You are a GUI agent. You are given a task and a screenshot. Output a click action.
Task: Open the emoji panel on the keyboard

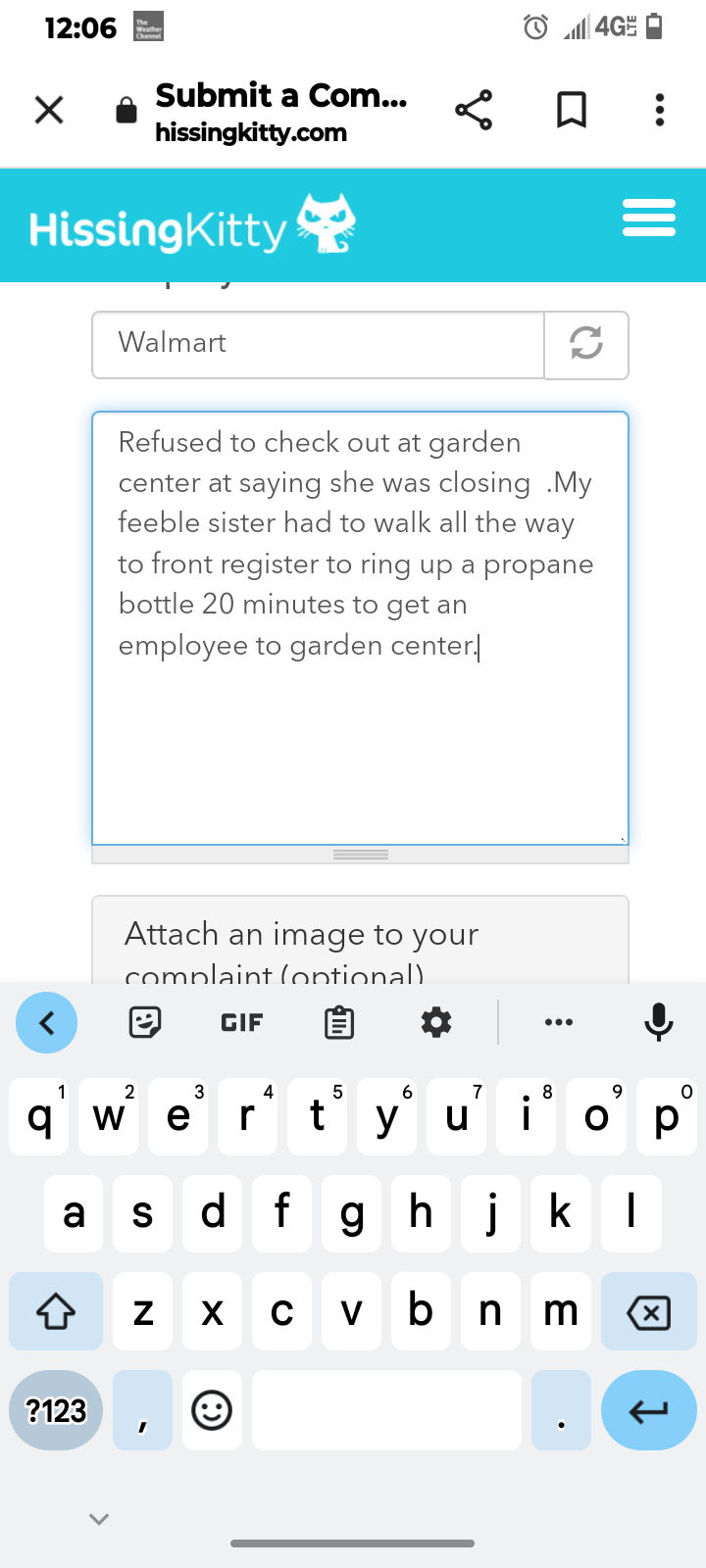tap(211, 1410)
